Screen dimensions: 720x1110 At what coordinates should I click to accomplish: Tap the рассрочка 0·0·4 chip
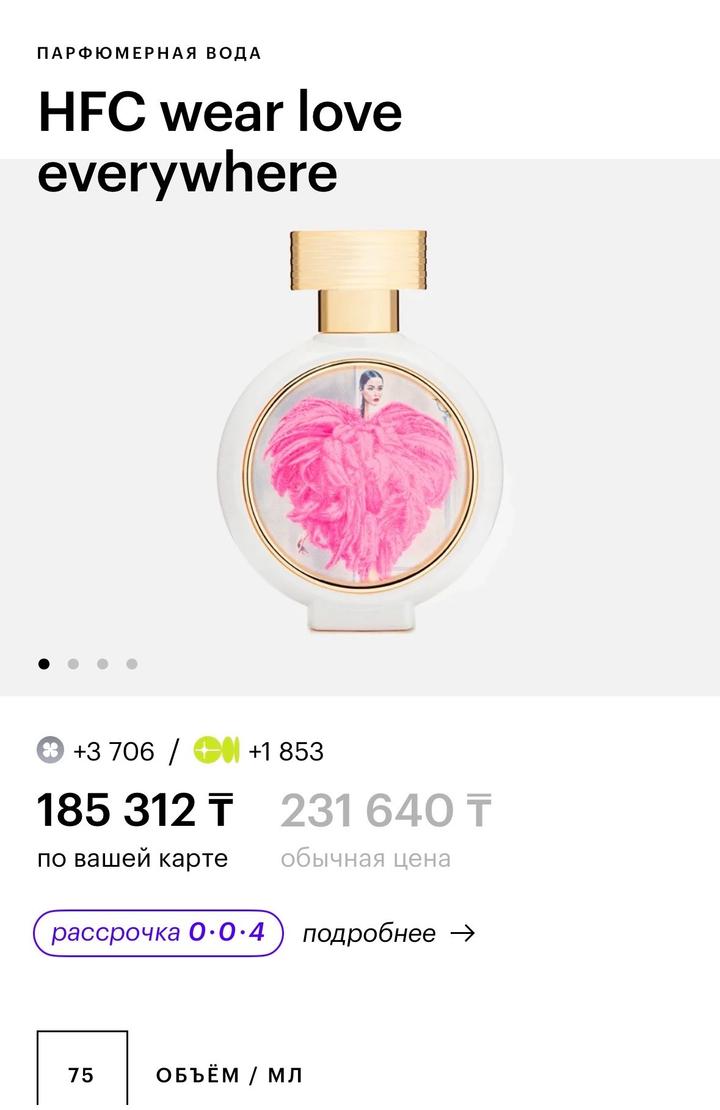click(x=158, y=933)
